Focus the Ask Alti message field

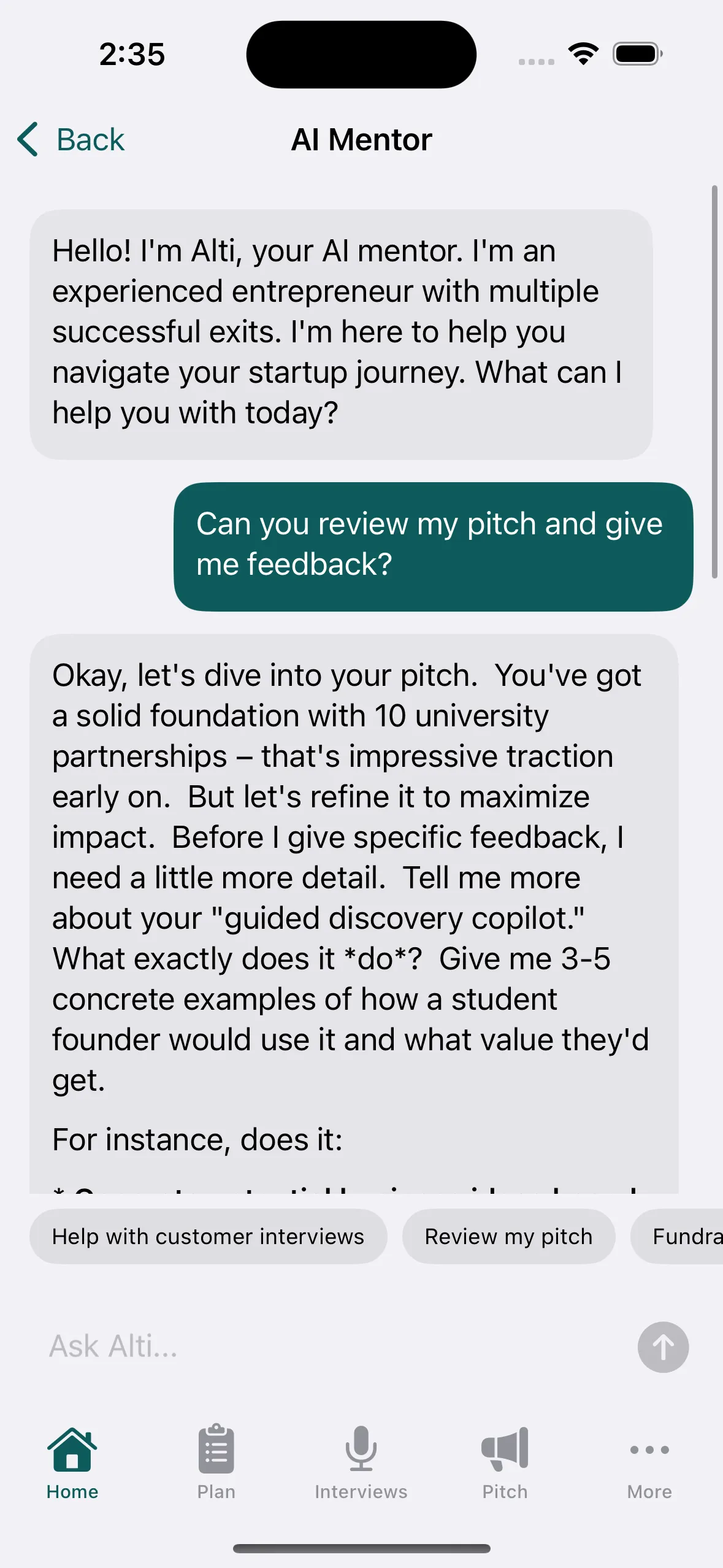(331, 1347)
